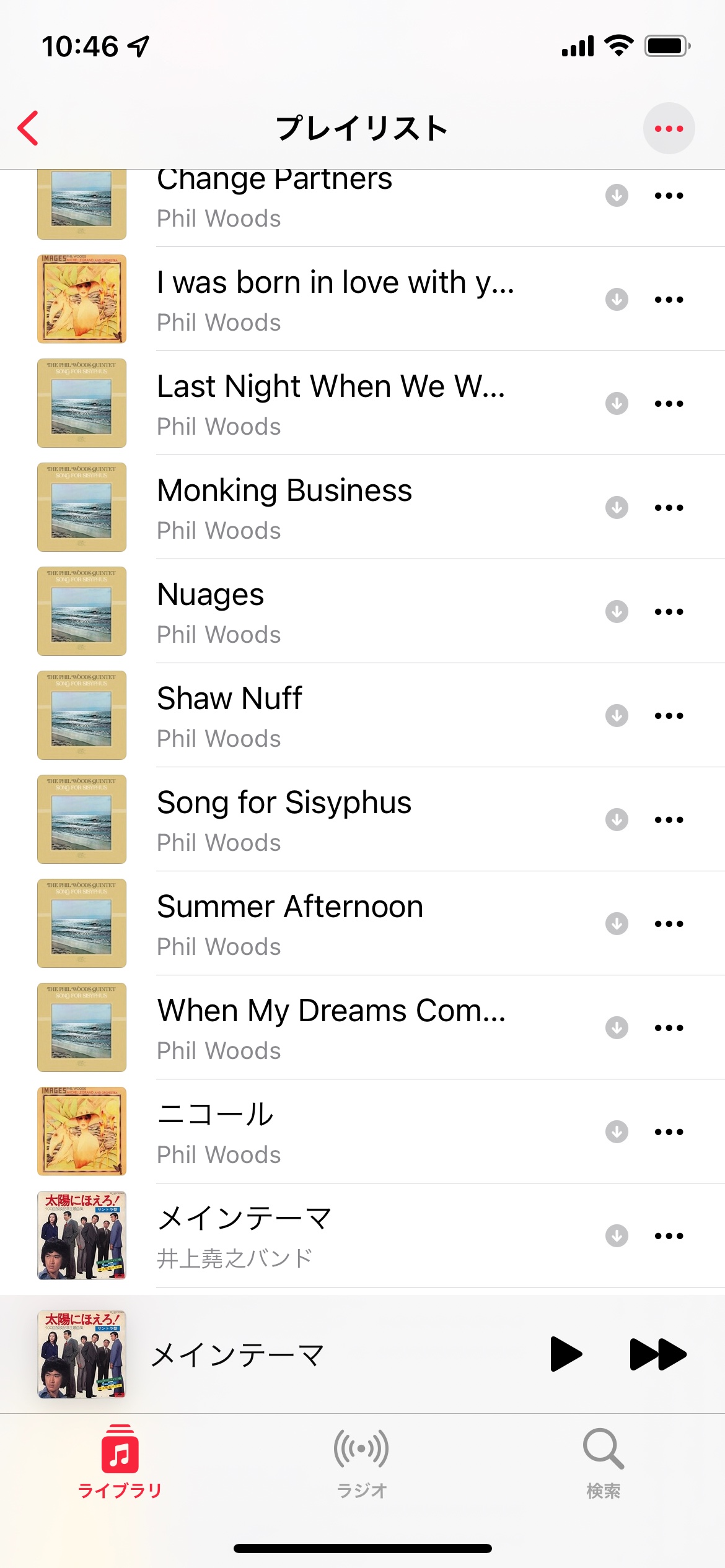Screen dimensions: 725x1568
Task: Download Summer Afternoon
Action: click(x=617, y=923)
